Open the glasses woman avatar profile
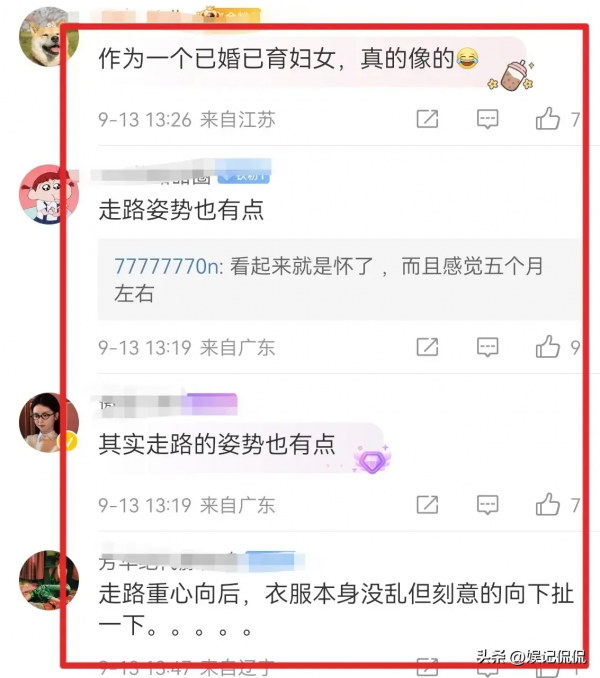The image size is (600, 678). (x=48, y=421)
